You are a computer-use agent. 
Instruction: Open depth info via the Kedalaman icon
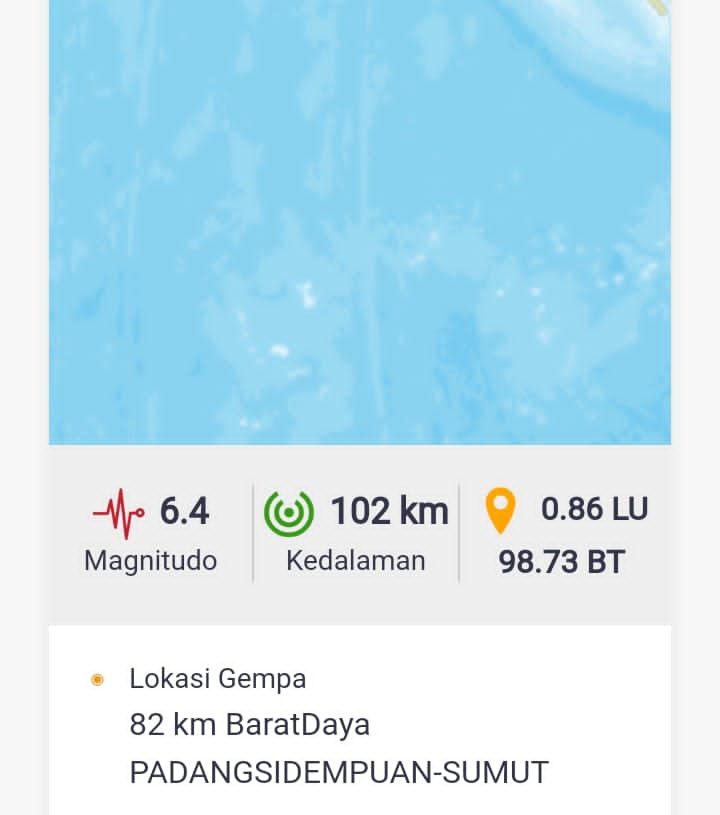[x=288, y=511]
